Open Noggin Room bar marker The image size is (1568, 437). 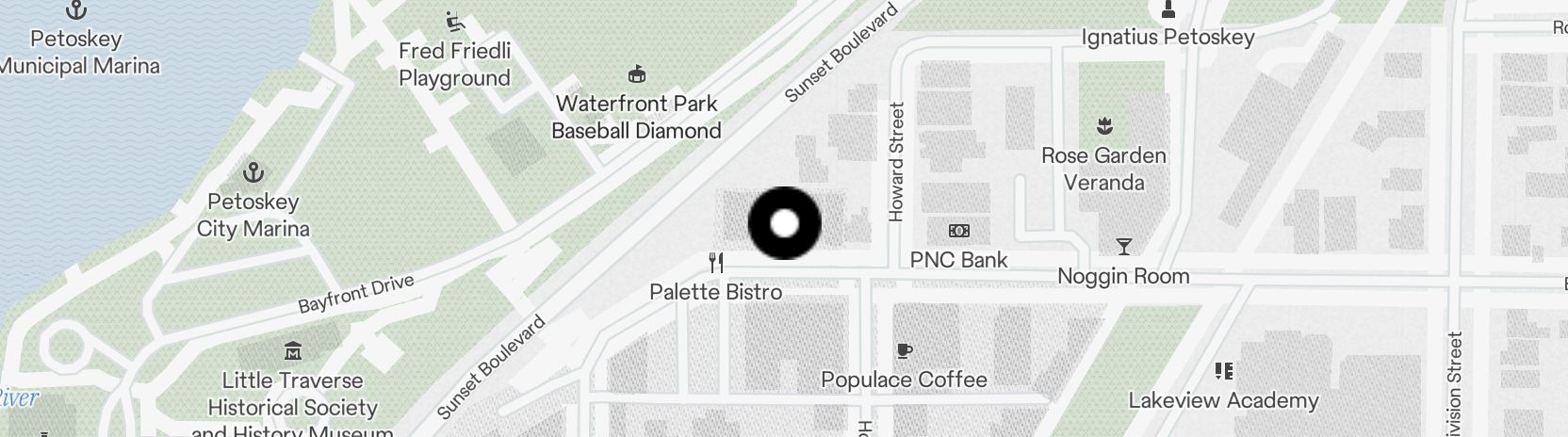1123,247
